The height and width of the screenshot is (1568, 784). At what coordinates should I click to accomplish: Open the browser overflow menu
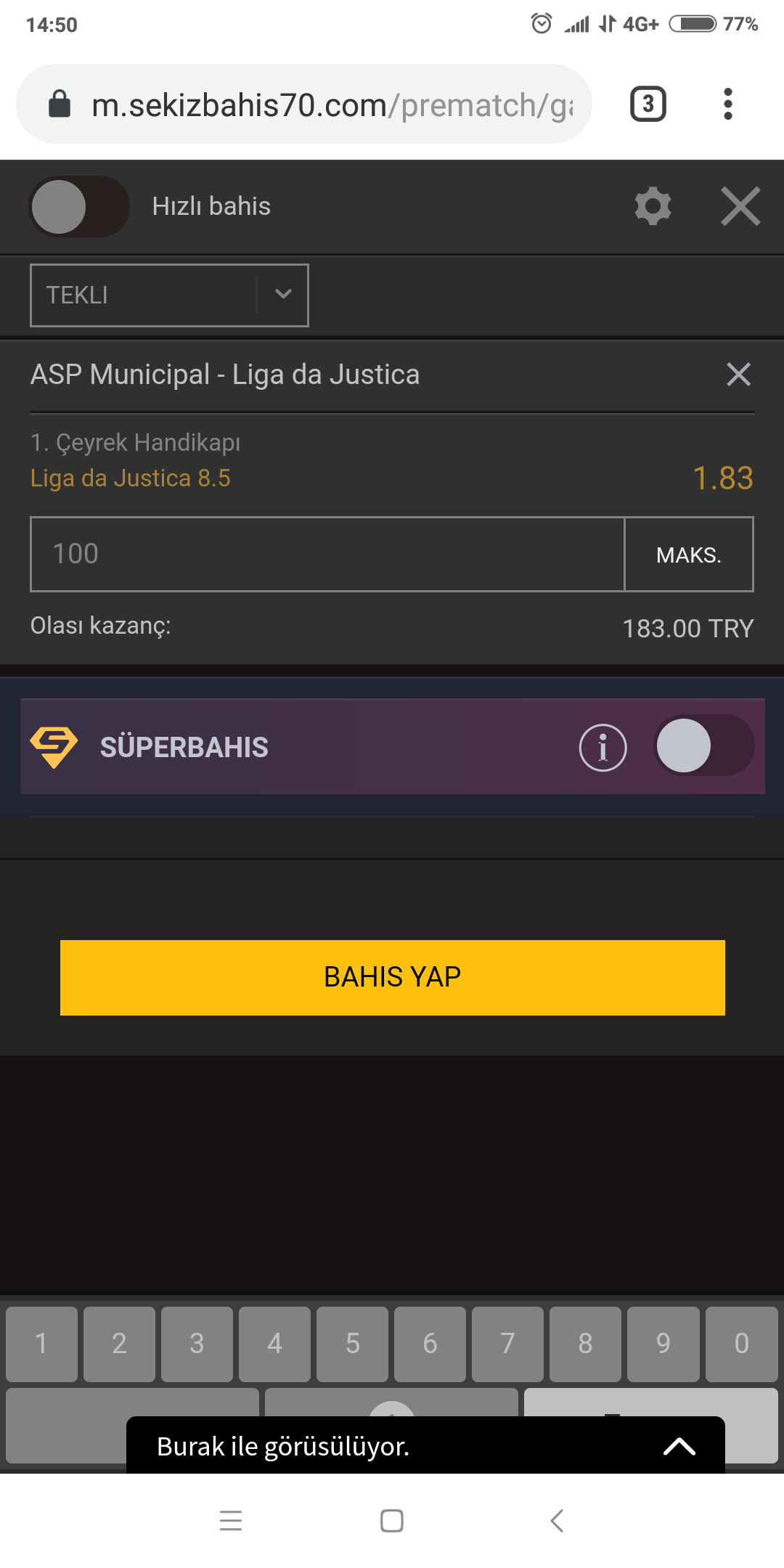pos(727,104)
